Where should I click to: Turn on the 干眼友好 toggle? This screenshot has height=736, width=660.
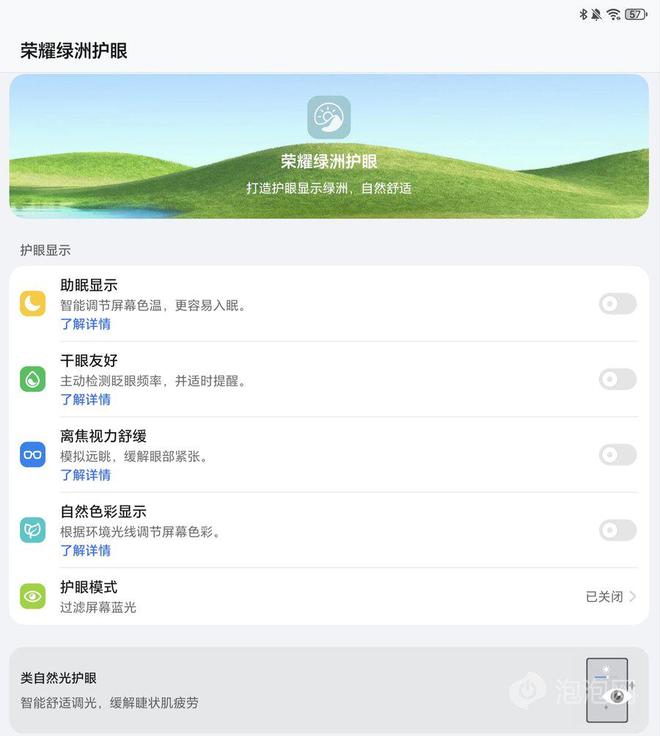coord(617,379)
